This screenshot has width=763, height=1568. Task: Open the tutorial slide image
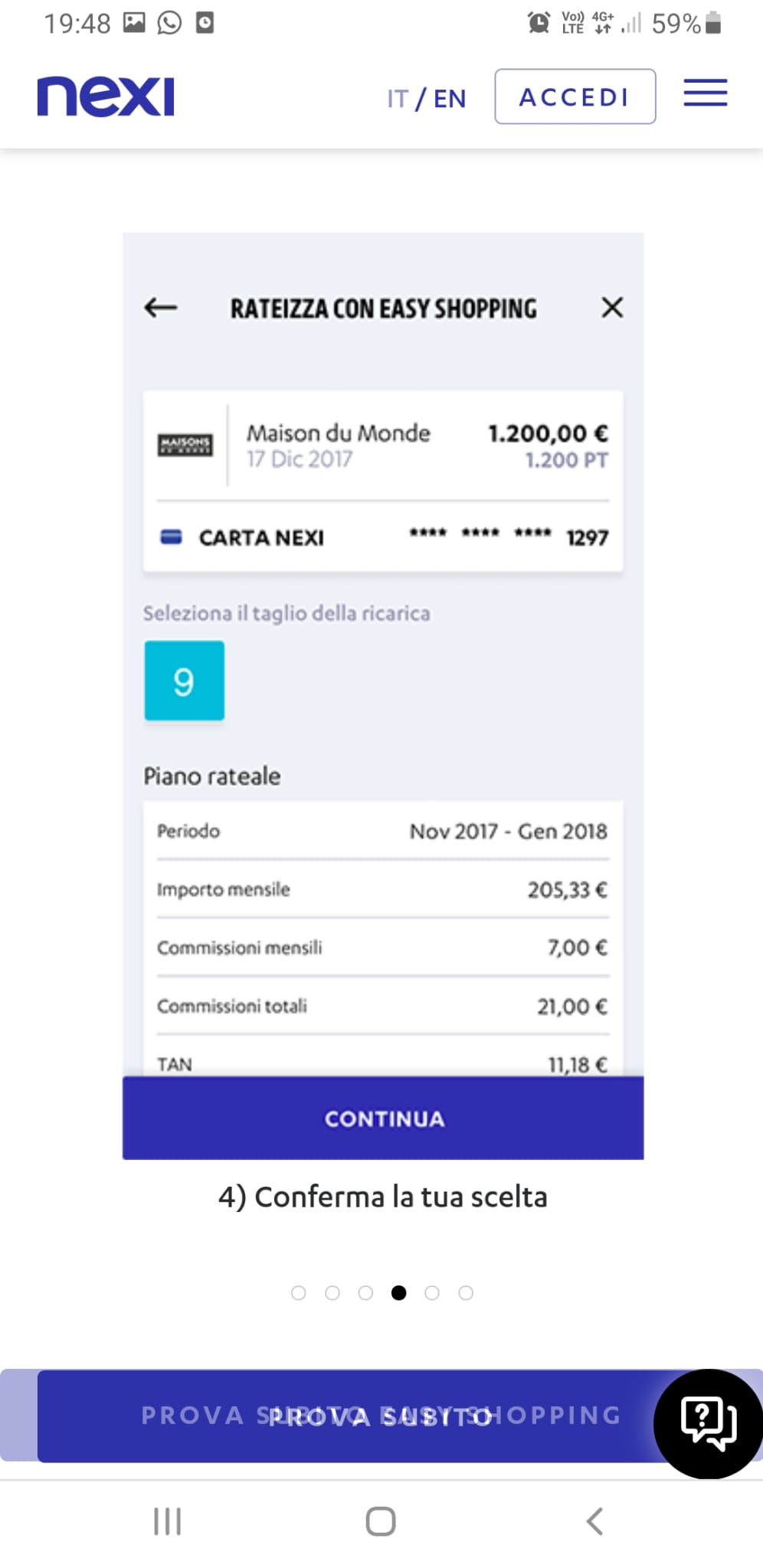[383, 696]
